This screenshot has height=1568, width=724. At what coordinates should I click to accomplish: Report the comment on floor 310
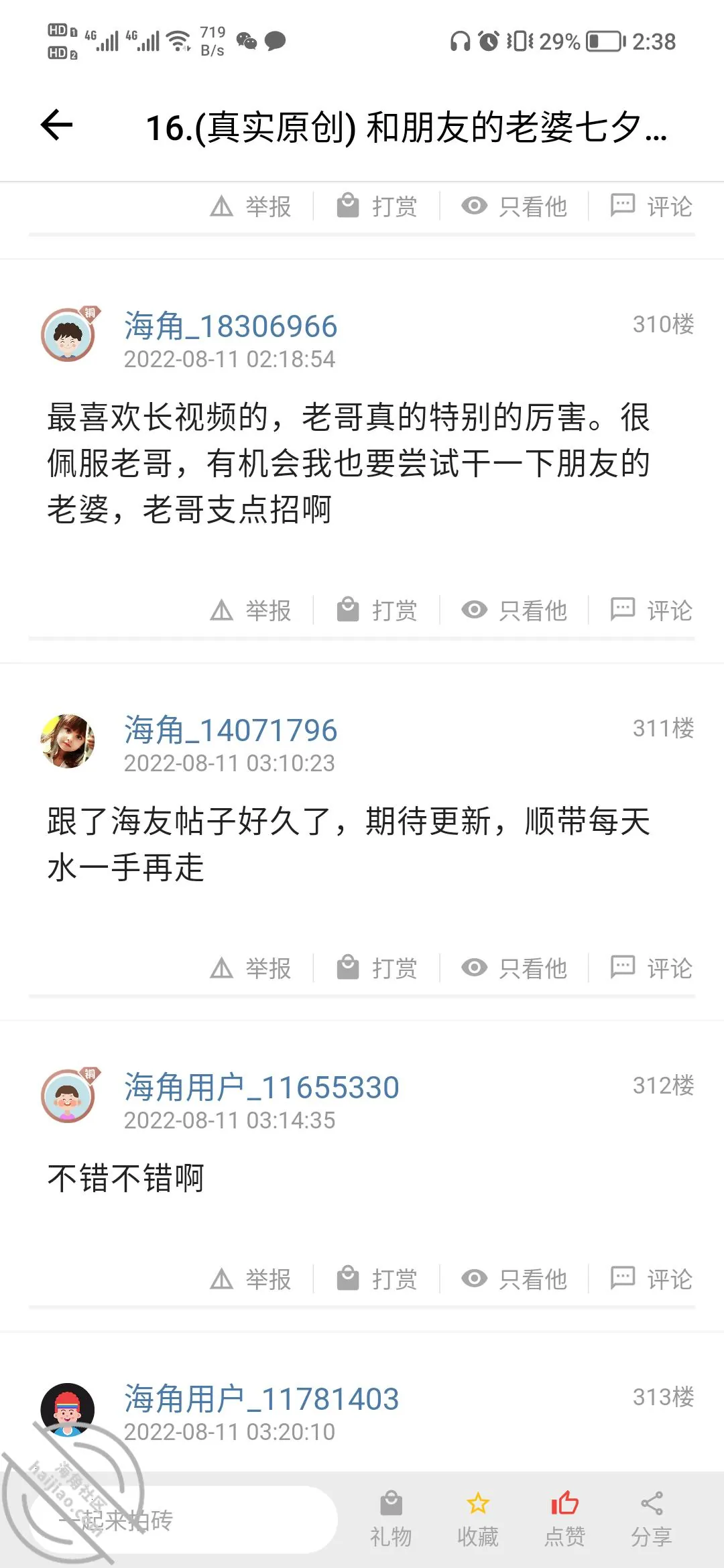[251, 610]
